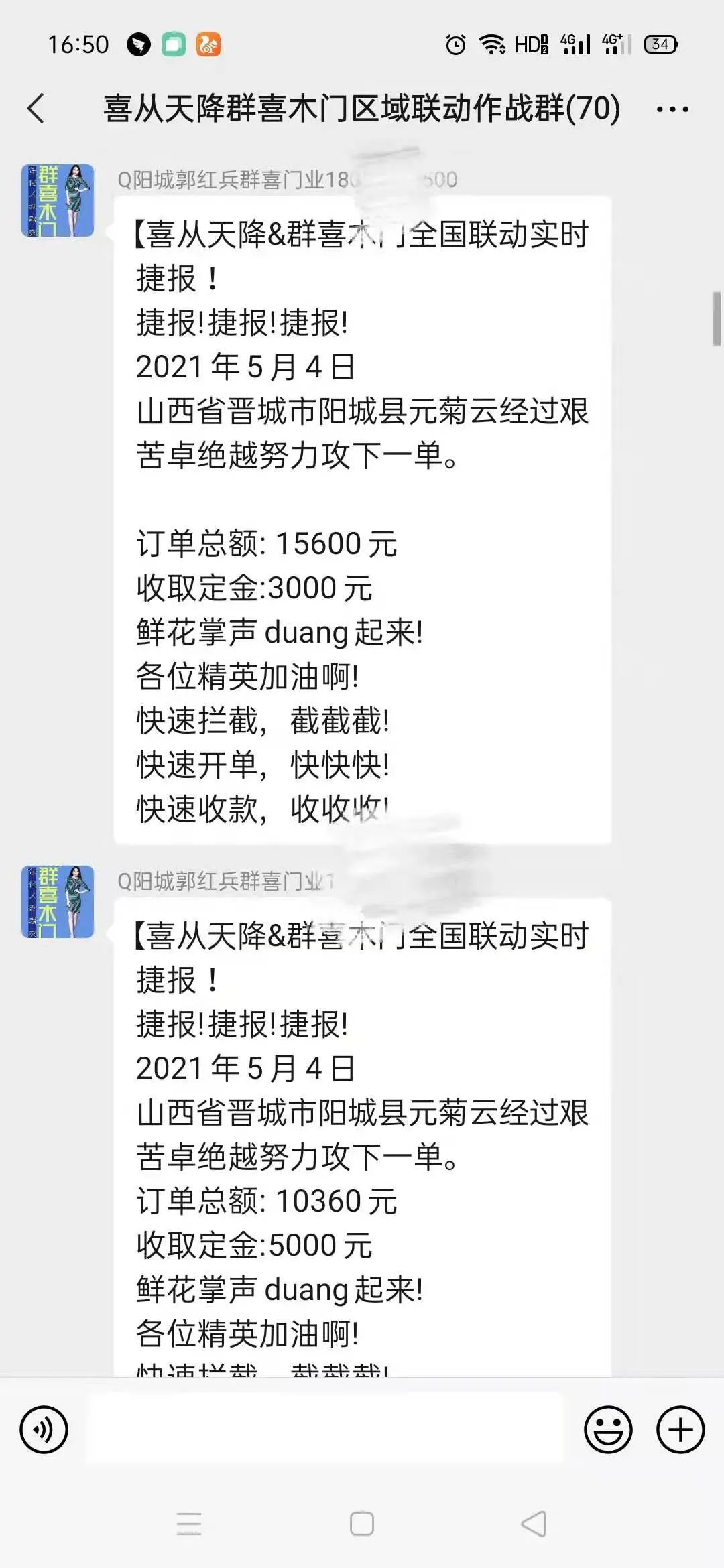This screenshot has height=1568, width=724.
Task: Open sender avatar on the 10360元 message
Action: [58, 901]
